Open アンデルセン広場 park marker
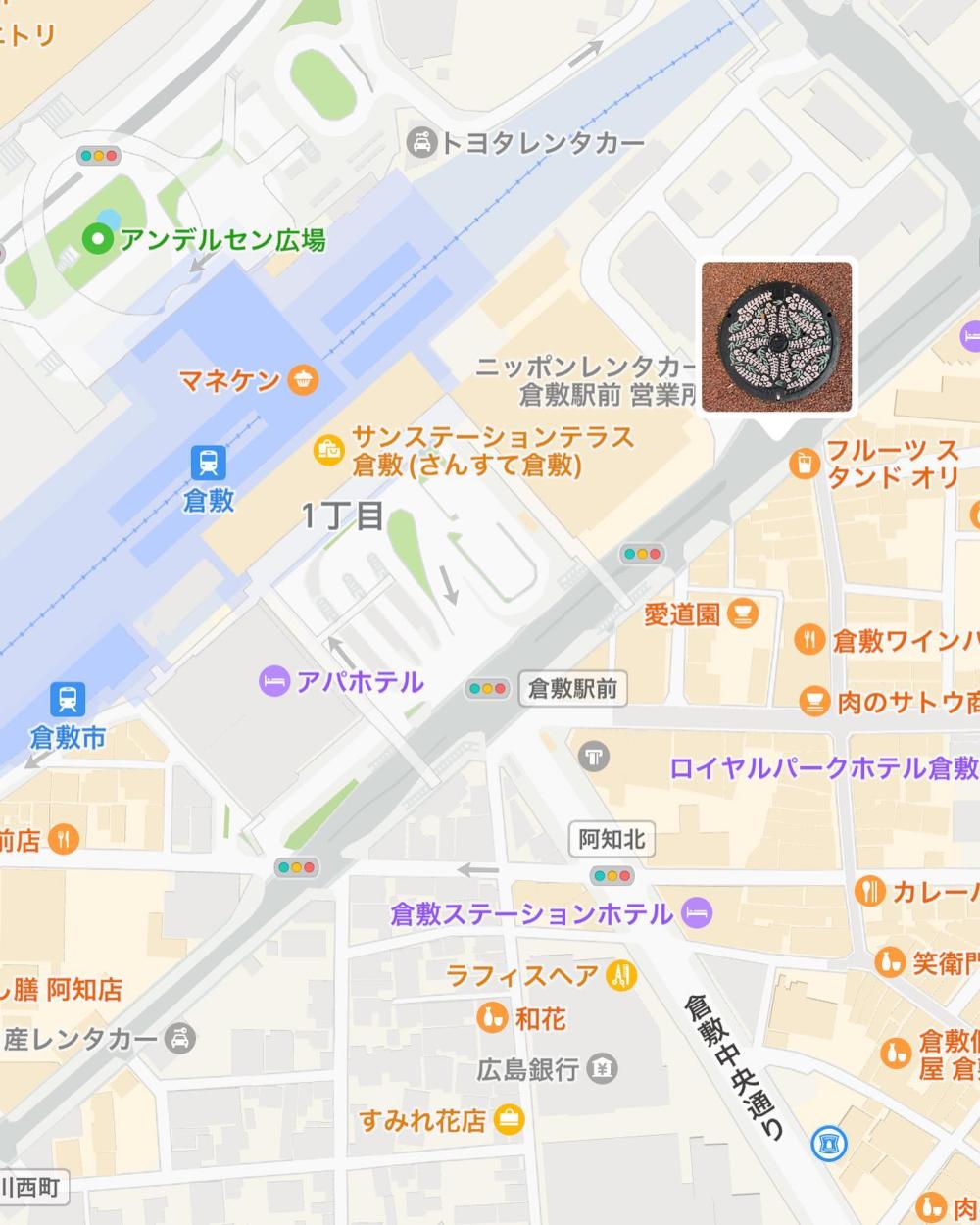The height and width of the screenshot is (1225, 980). 96,239
